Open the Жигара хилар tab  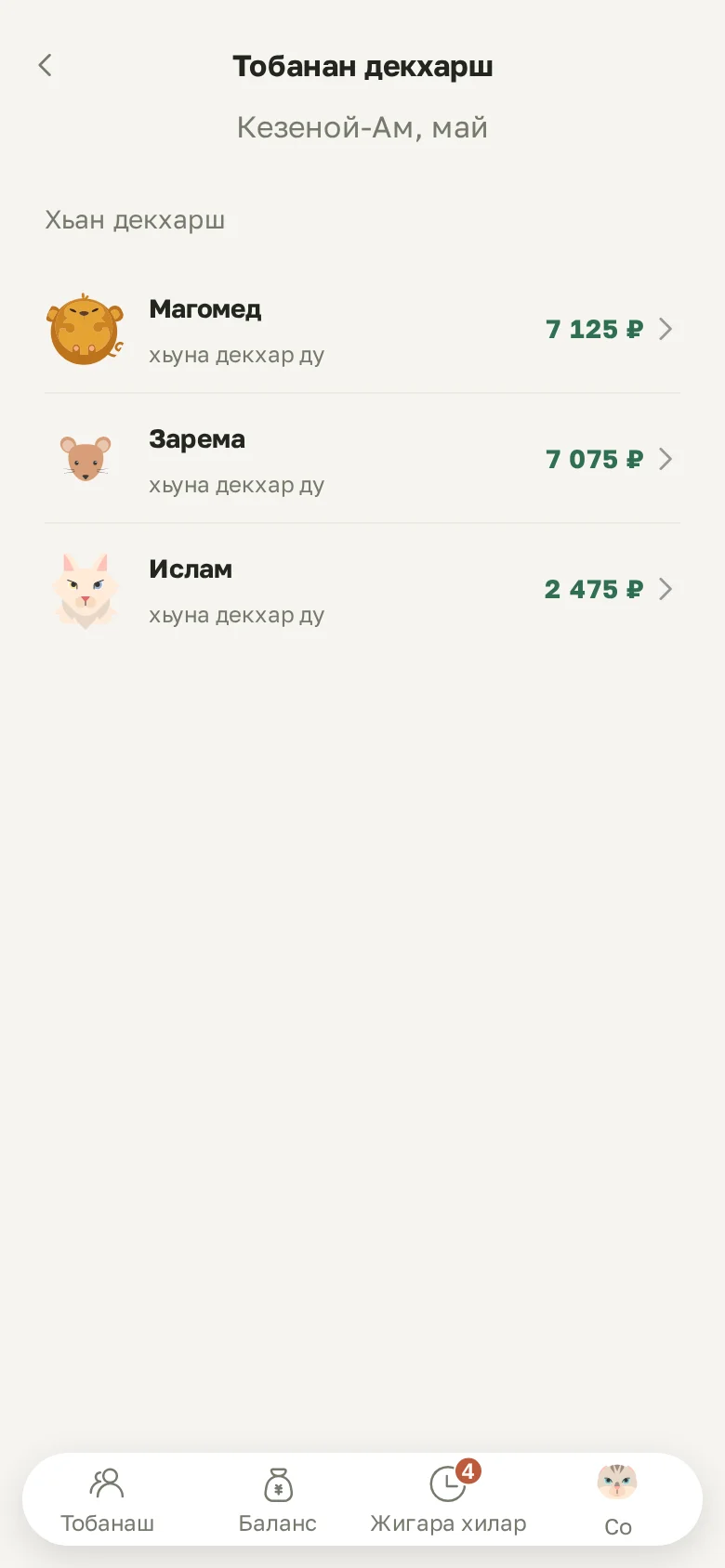click(x=448, y=1499)
